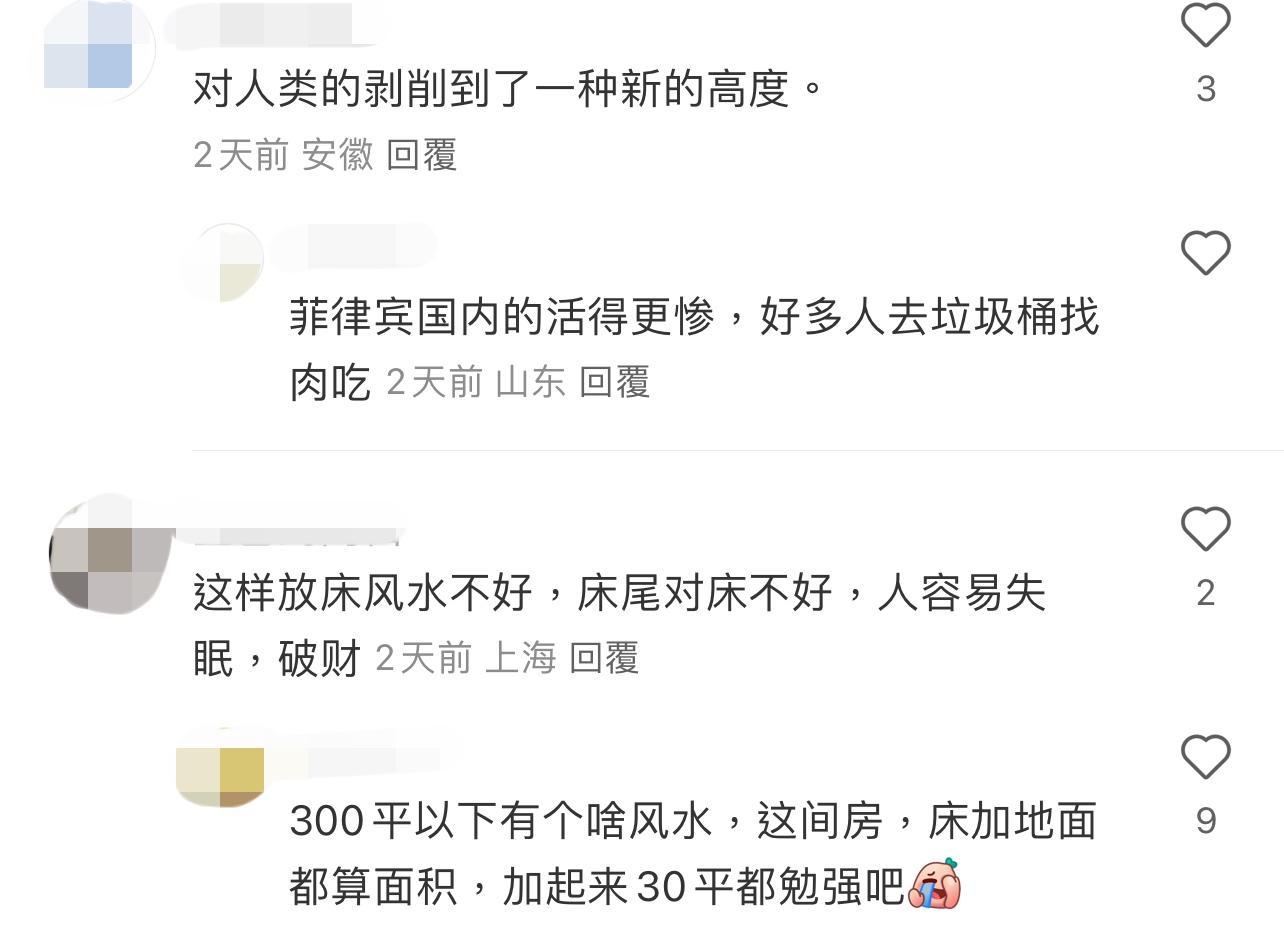Reply to the comment from 安徽

[x=421, y=155]
